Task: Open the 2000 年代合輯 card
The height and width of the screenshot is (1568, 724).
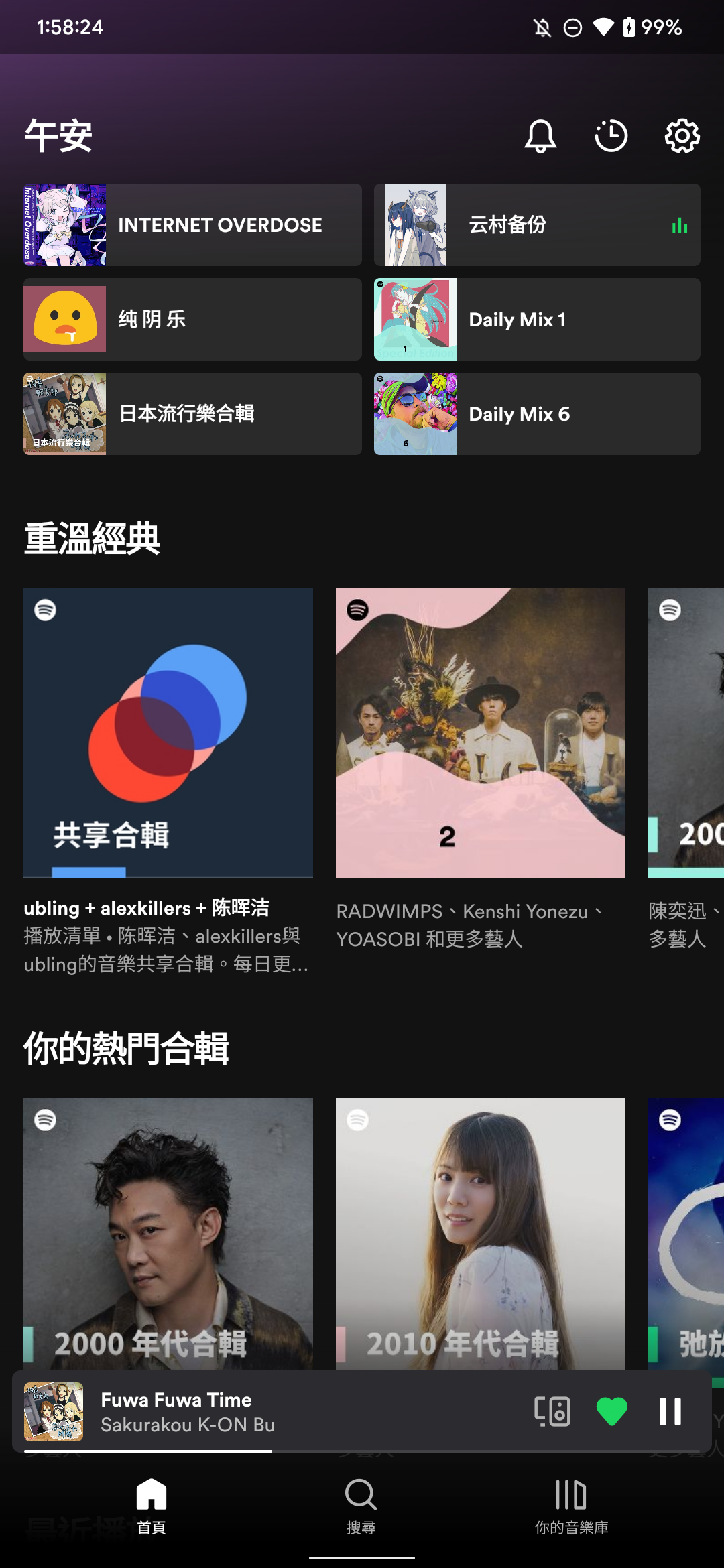Action: 168,1233
